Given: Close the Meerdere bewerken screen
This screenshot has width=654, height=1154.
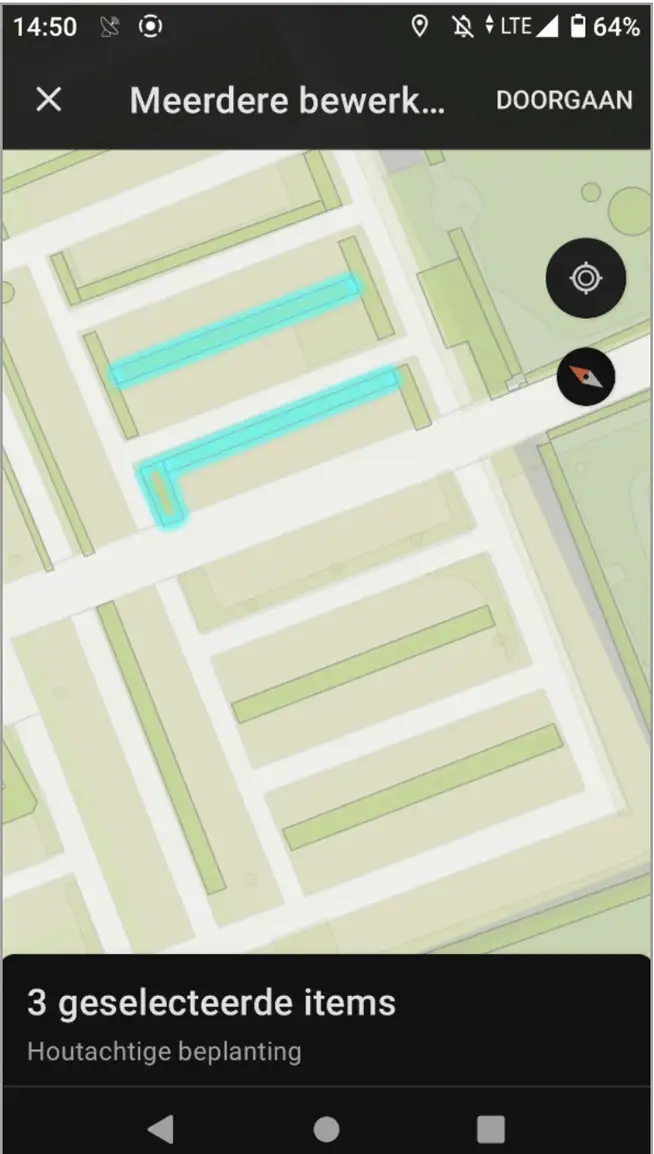Looking at the screenshot, I should coord(49,100).
